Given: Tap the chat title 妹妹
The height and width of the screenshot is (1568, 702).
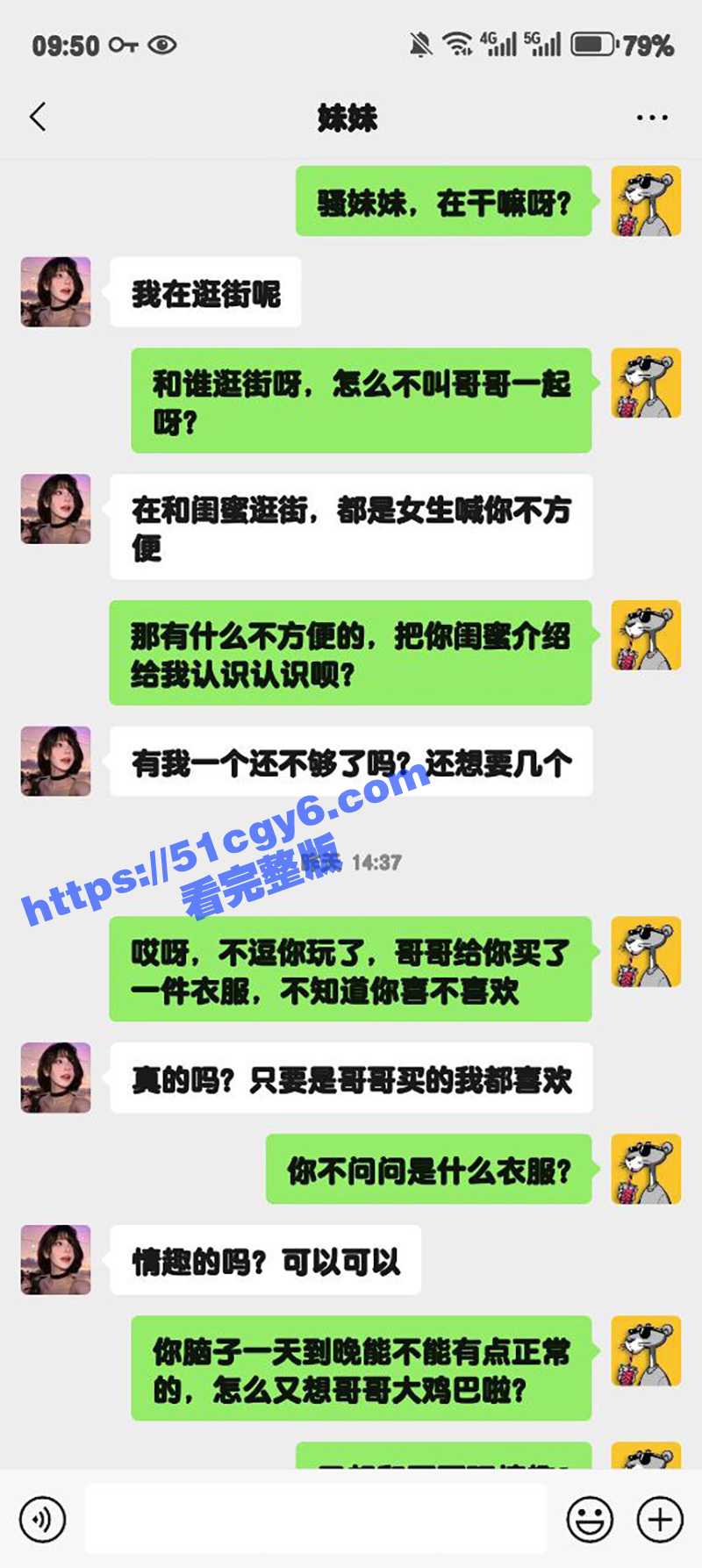Looking at the screenshot, I should pos(348,118).
